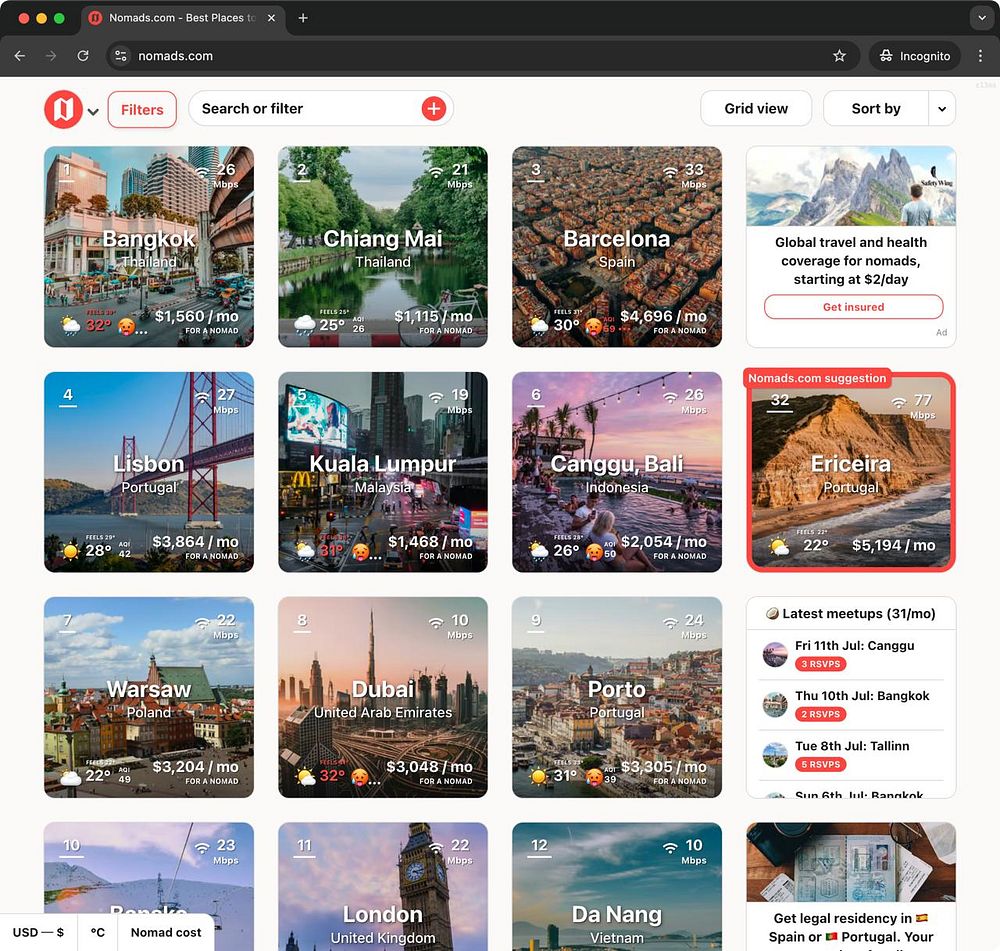Reload the page in the browser
Image resolution: width=1000 pixels, height=951 pixels.
(x=83, y=56)
